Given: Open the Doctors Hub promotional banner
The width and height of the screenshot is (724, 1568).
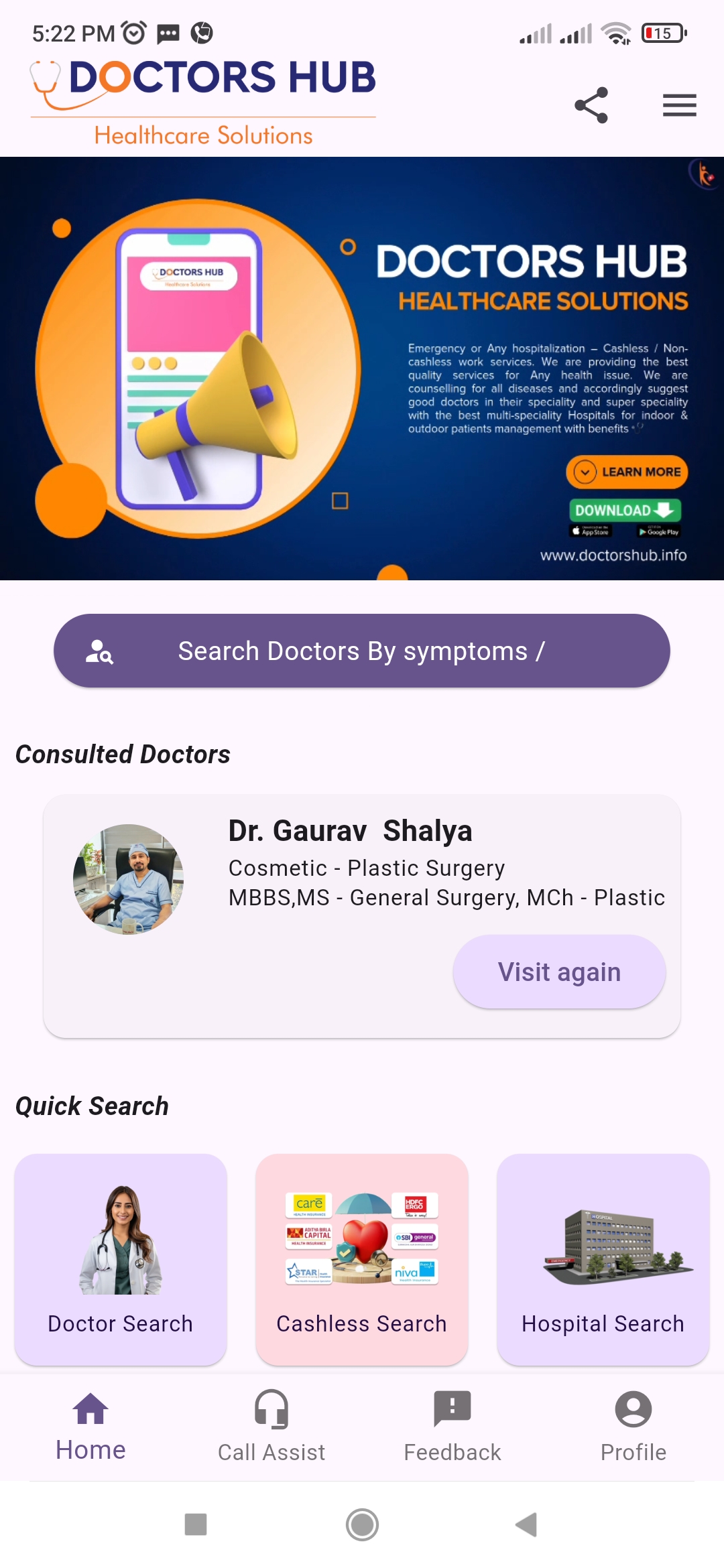Looking at the screenshot, I should click(362, 369).
